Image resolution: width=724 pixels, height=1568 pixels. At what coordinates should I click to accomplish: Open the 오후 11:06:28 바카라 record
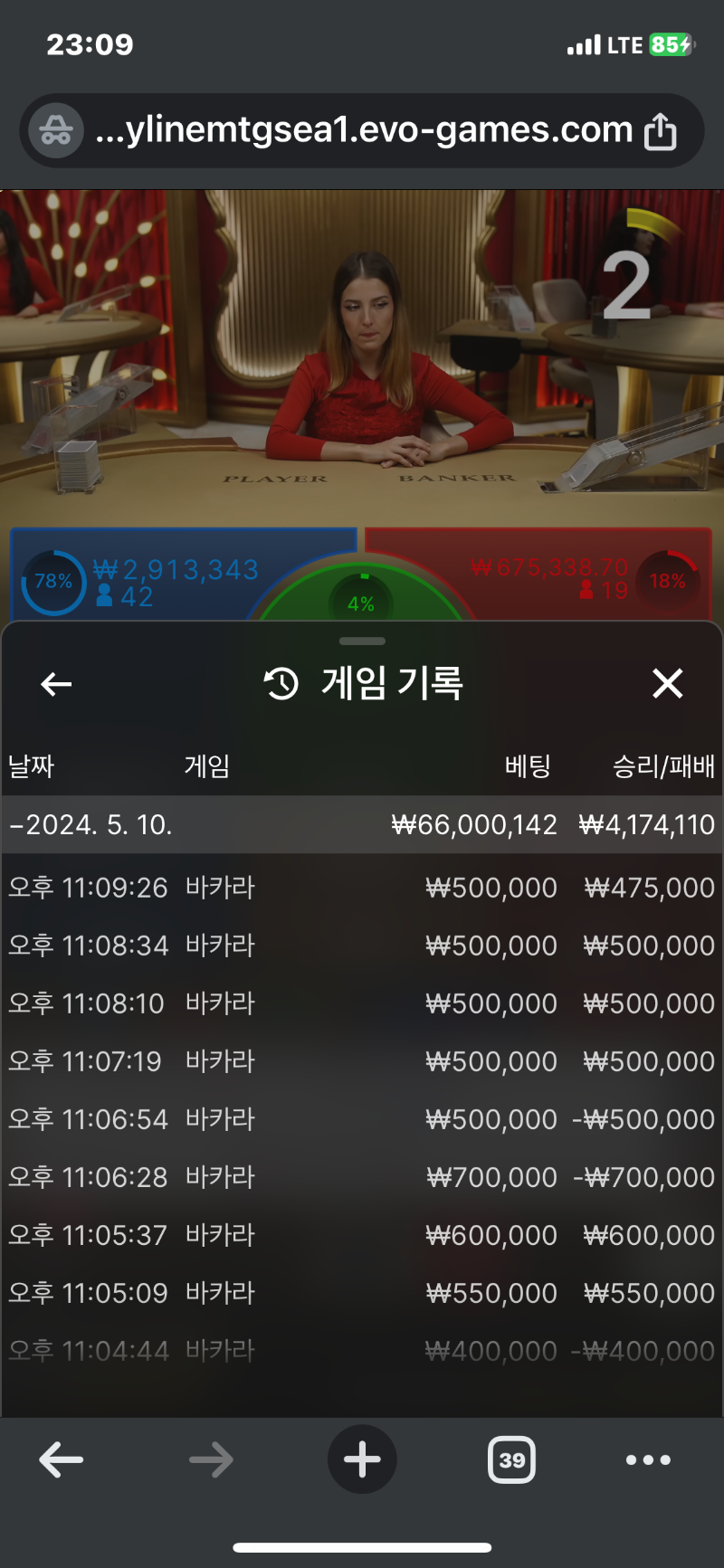(x=362, y=1177)
